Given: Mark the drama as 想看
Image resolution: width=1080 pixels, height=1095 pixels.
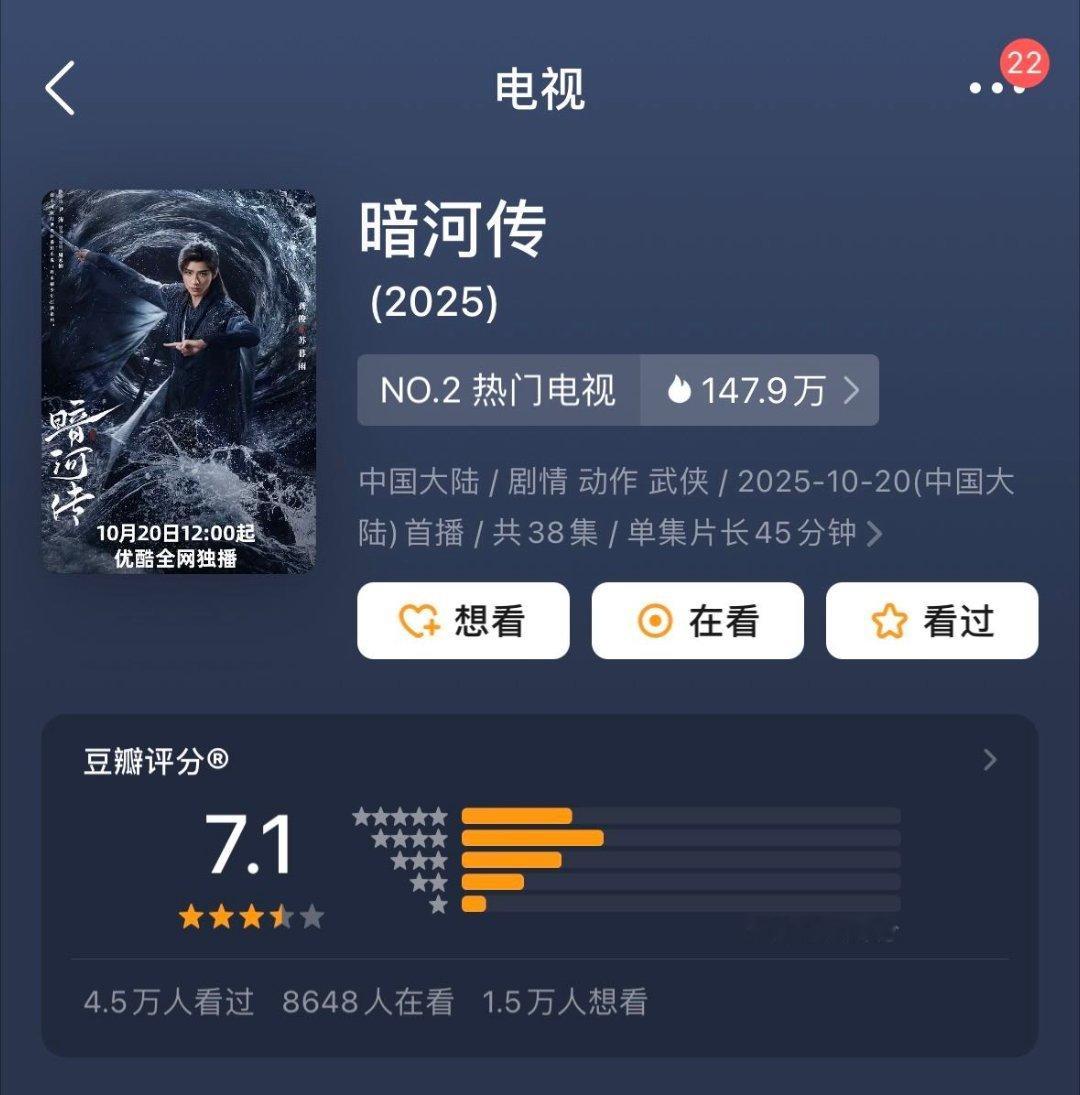Looking at the screenshot, I should [x=463, y=620].
